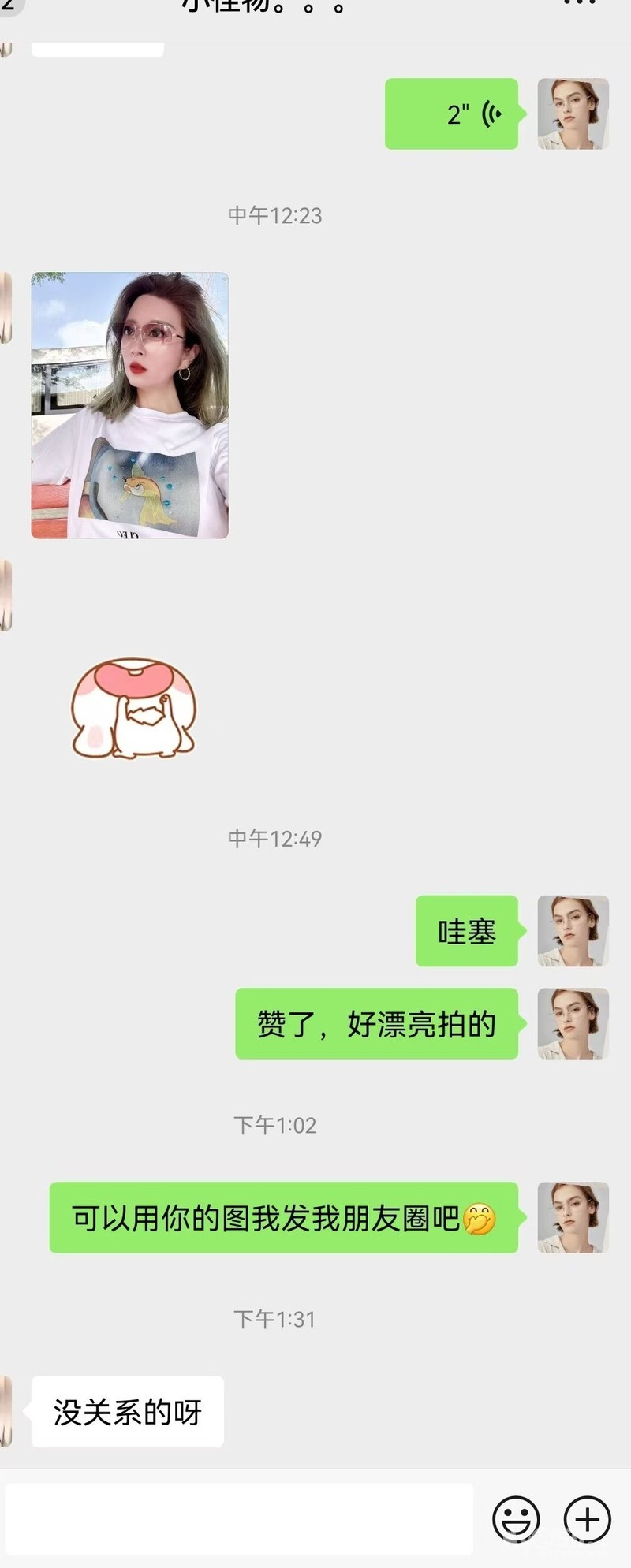This screenshot has width=631, height=1568.
Task: Open the emoji picker
Action: coord(516,1518)
